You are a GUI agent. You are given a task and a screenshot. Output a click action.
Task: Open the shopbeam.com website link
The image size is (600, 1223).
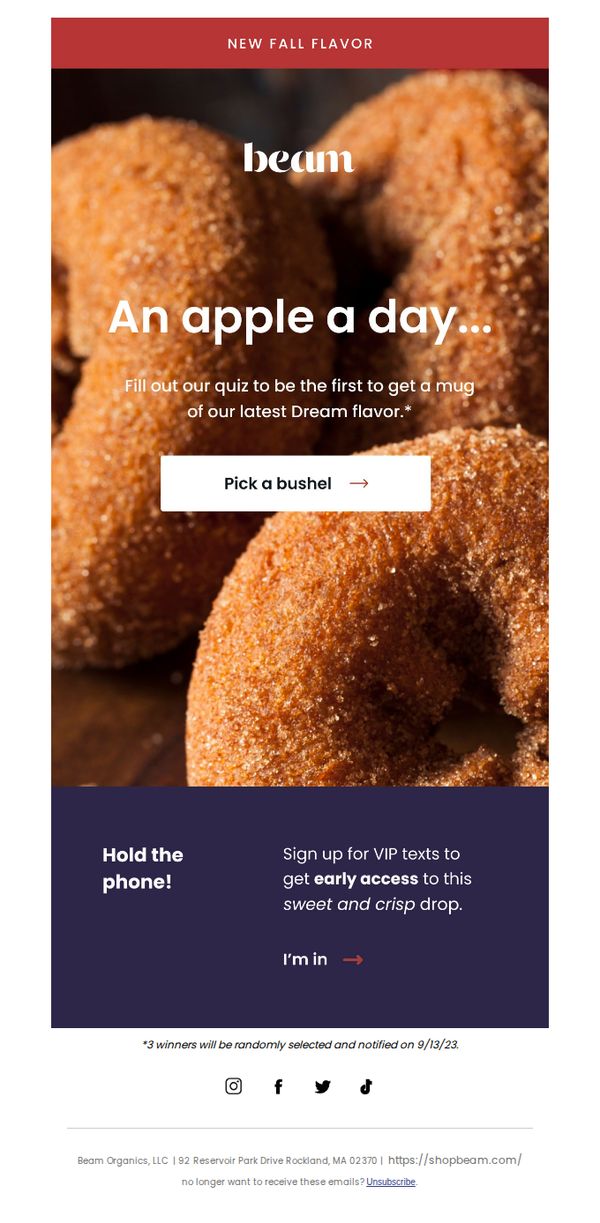coord(455,1160)
